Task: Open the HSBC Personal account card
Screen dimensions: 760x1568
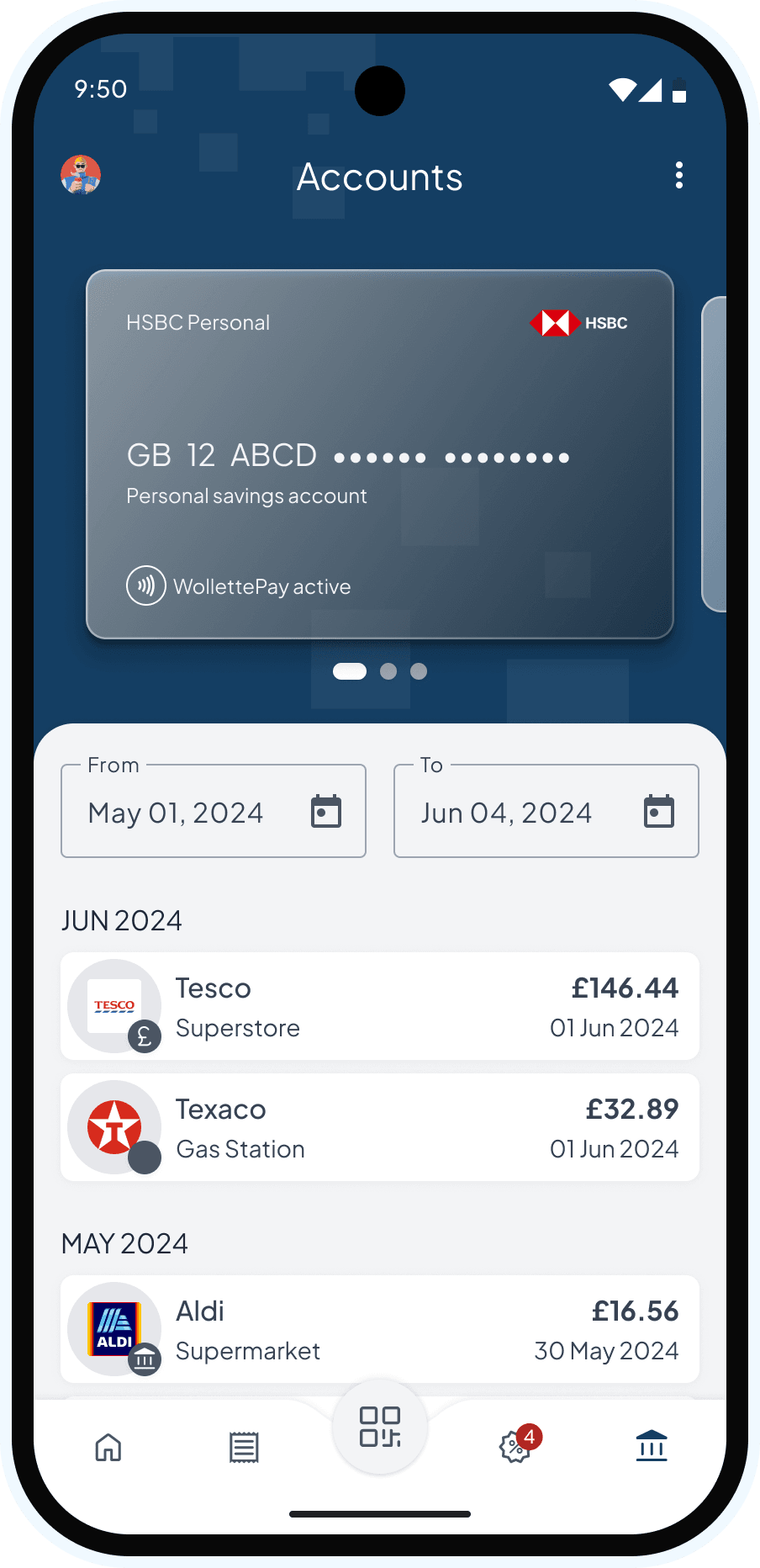Action: [380, 454]
